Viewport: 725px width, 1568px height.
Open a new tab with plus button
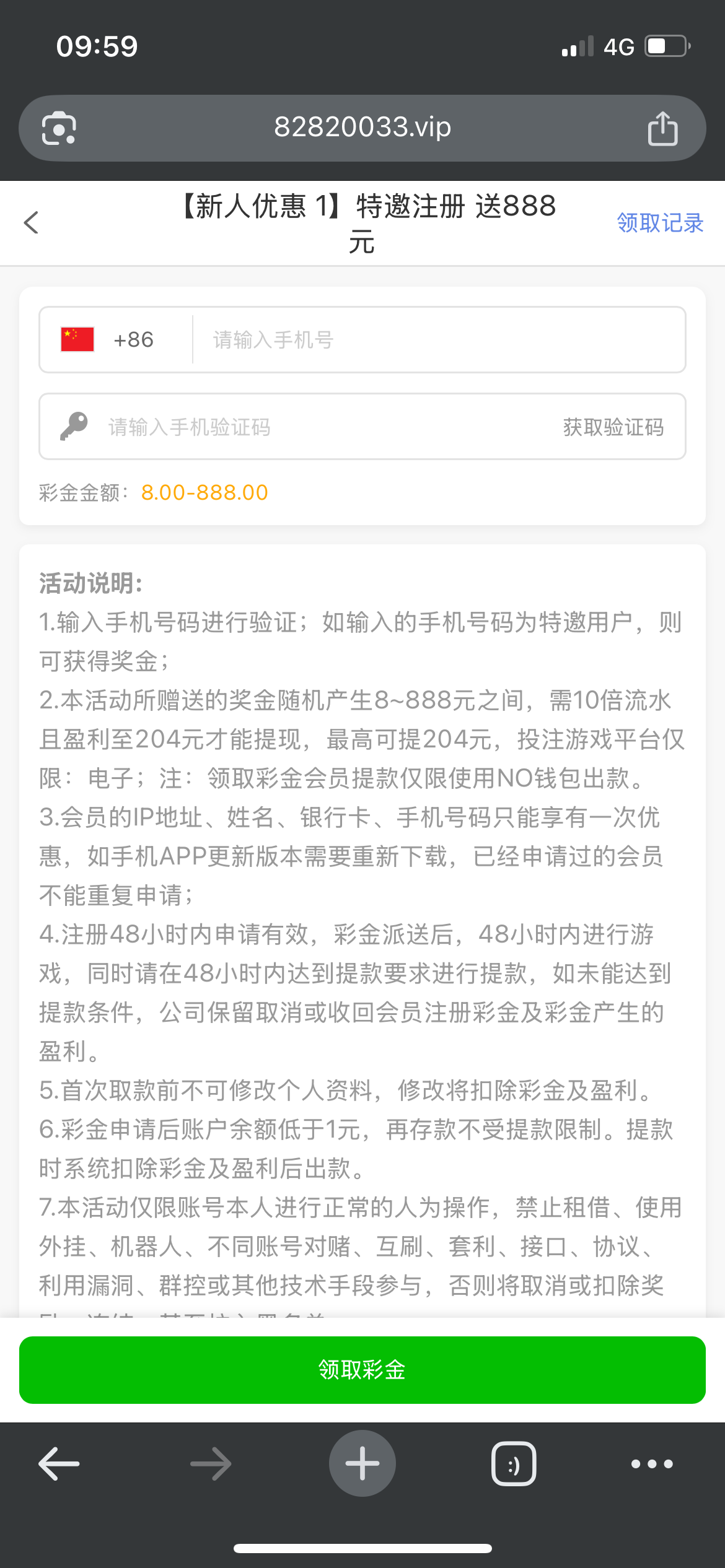(x=362, y=1463)
